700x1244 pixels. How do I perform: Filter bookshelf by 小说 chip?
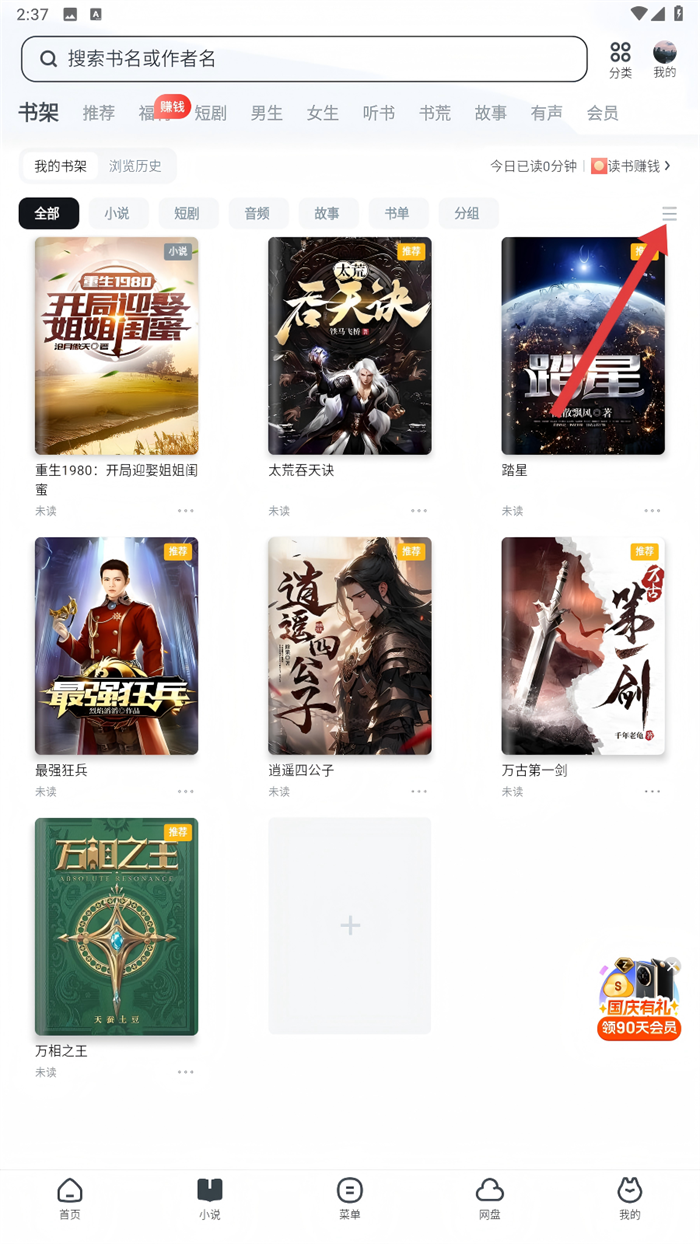pos(117,213)
